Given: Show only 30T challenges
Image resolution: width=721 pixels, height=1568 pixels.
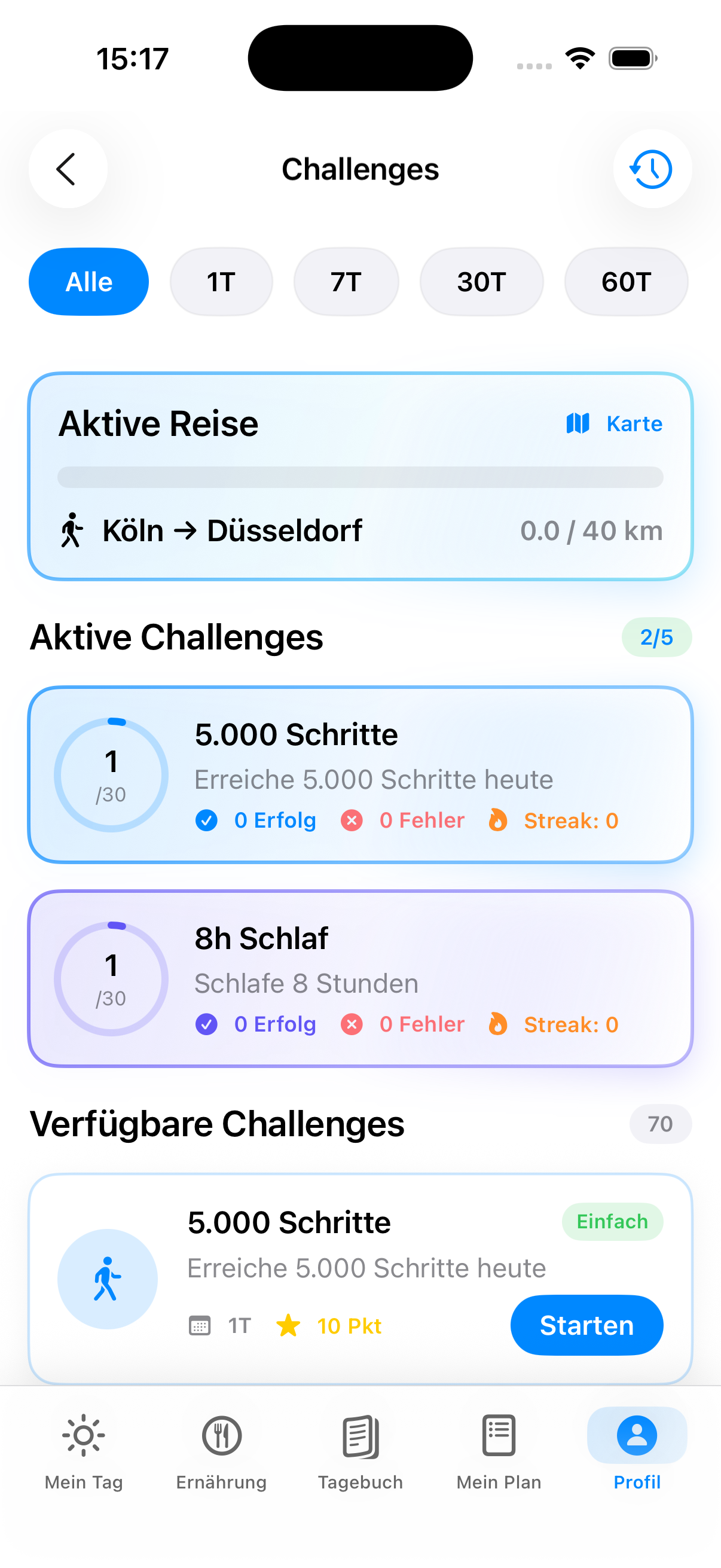Looking at the screenshot, I should pos(481,282).
